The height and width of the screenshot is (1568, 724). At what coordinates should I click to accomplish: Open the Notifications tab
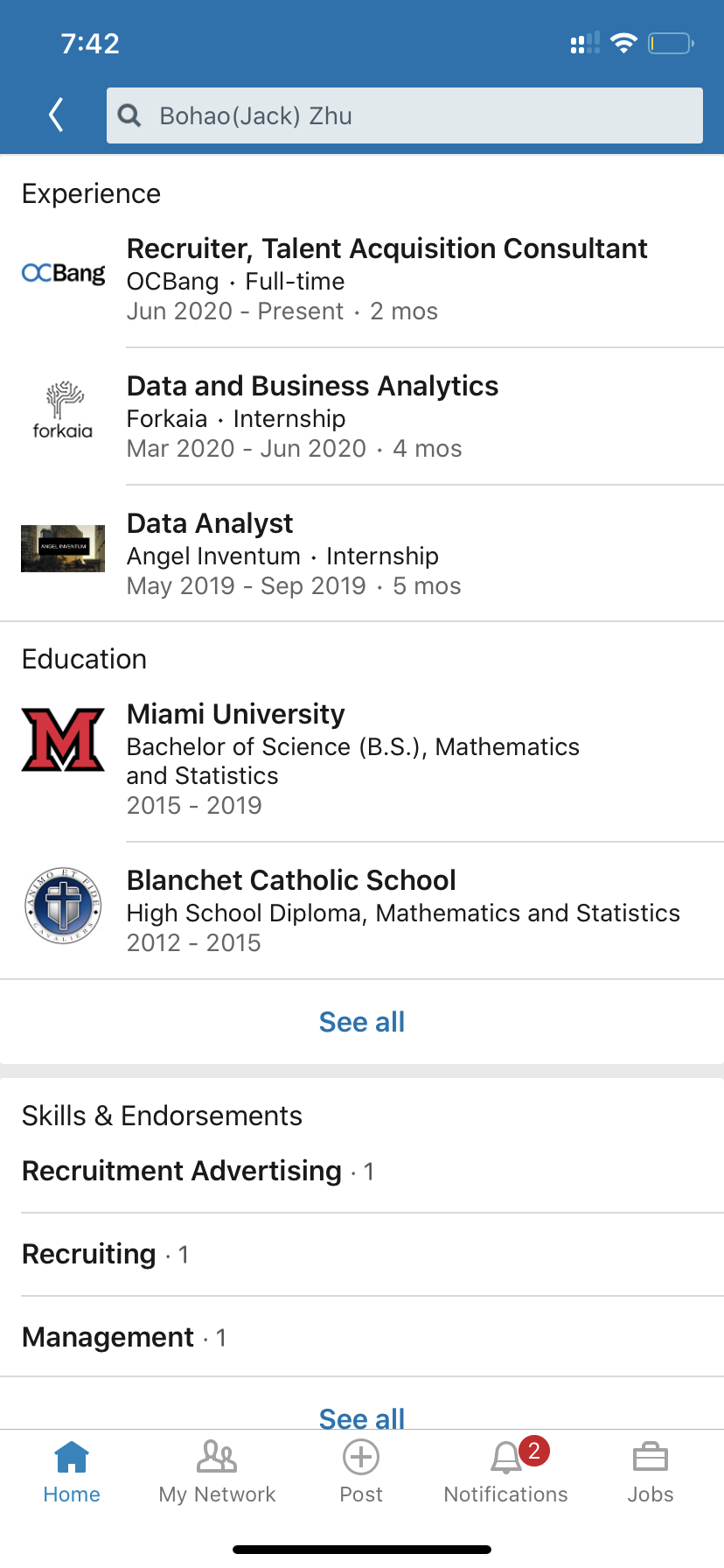pos(506,1473)
